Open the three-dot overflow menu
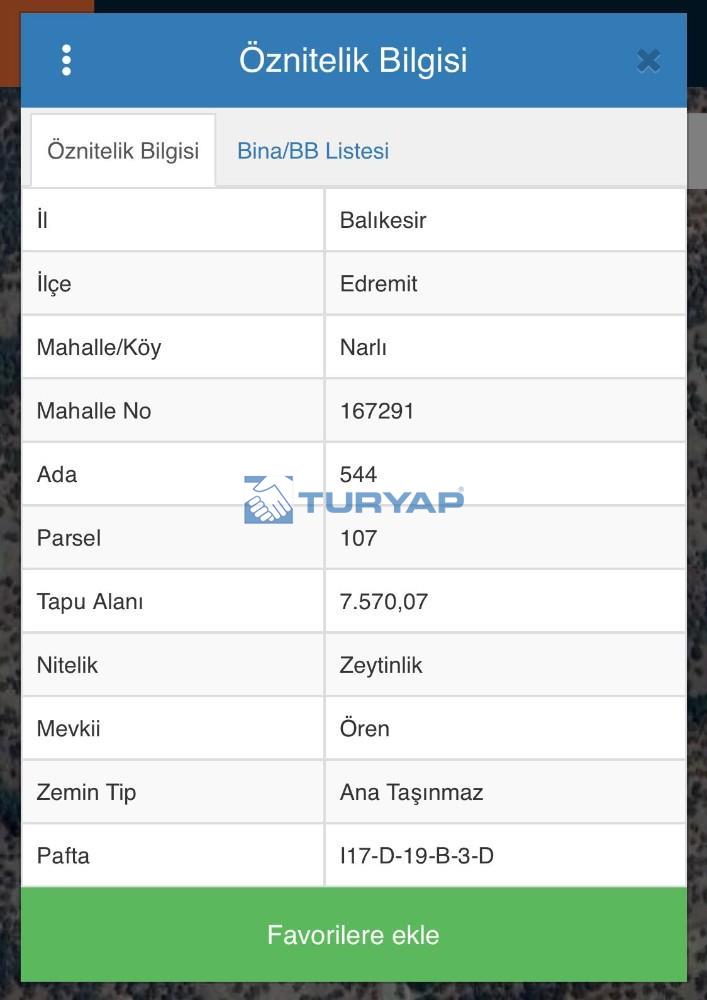This screenshot has height=1000, width=707. click(66, 60)
